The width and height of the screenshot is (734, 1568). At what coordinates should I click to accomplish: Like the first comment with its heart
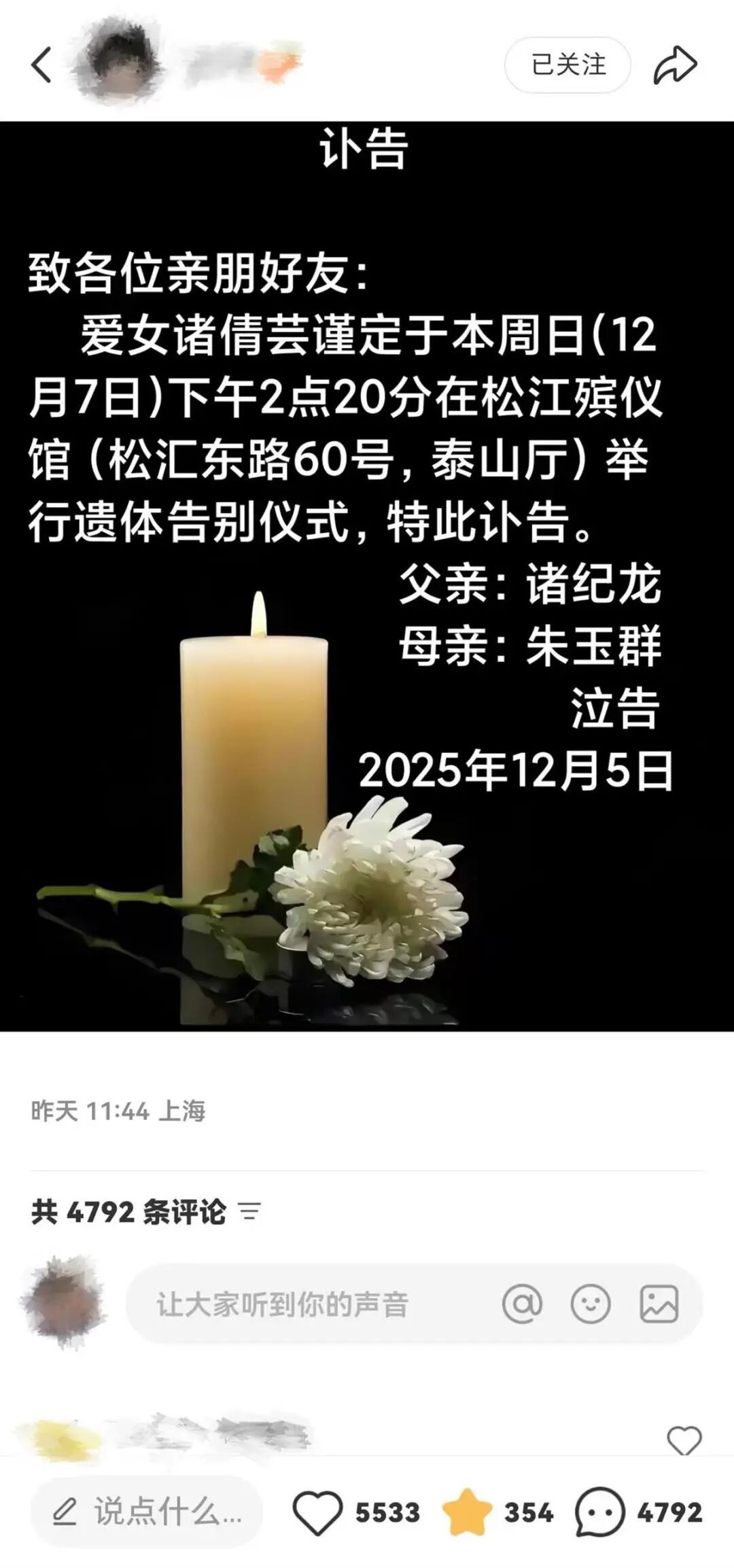pos(684,1440)
